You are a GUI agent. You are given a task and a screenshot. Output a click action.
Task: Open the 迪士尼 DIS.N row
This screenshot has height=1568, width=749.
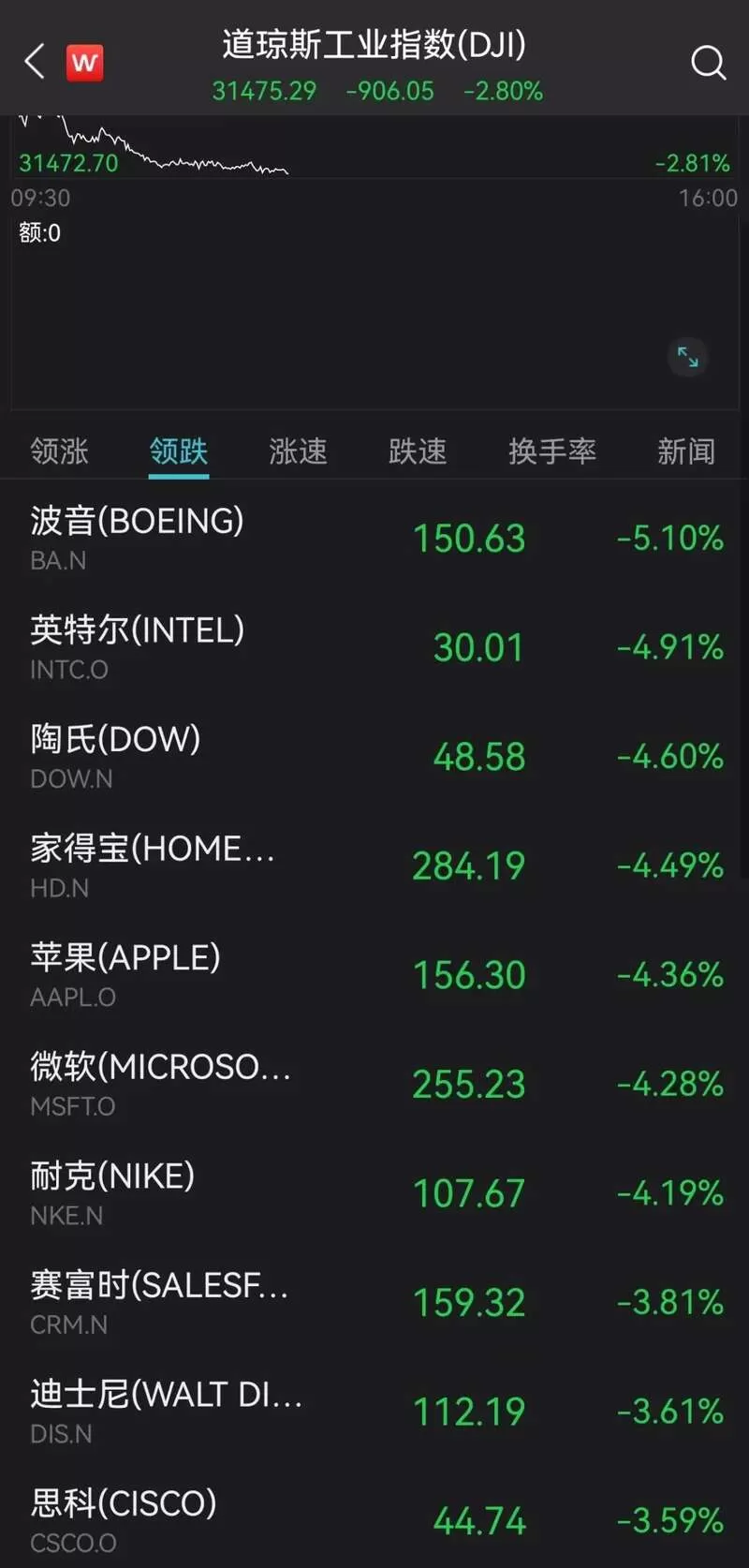(374, 1411)
